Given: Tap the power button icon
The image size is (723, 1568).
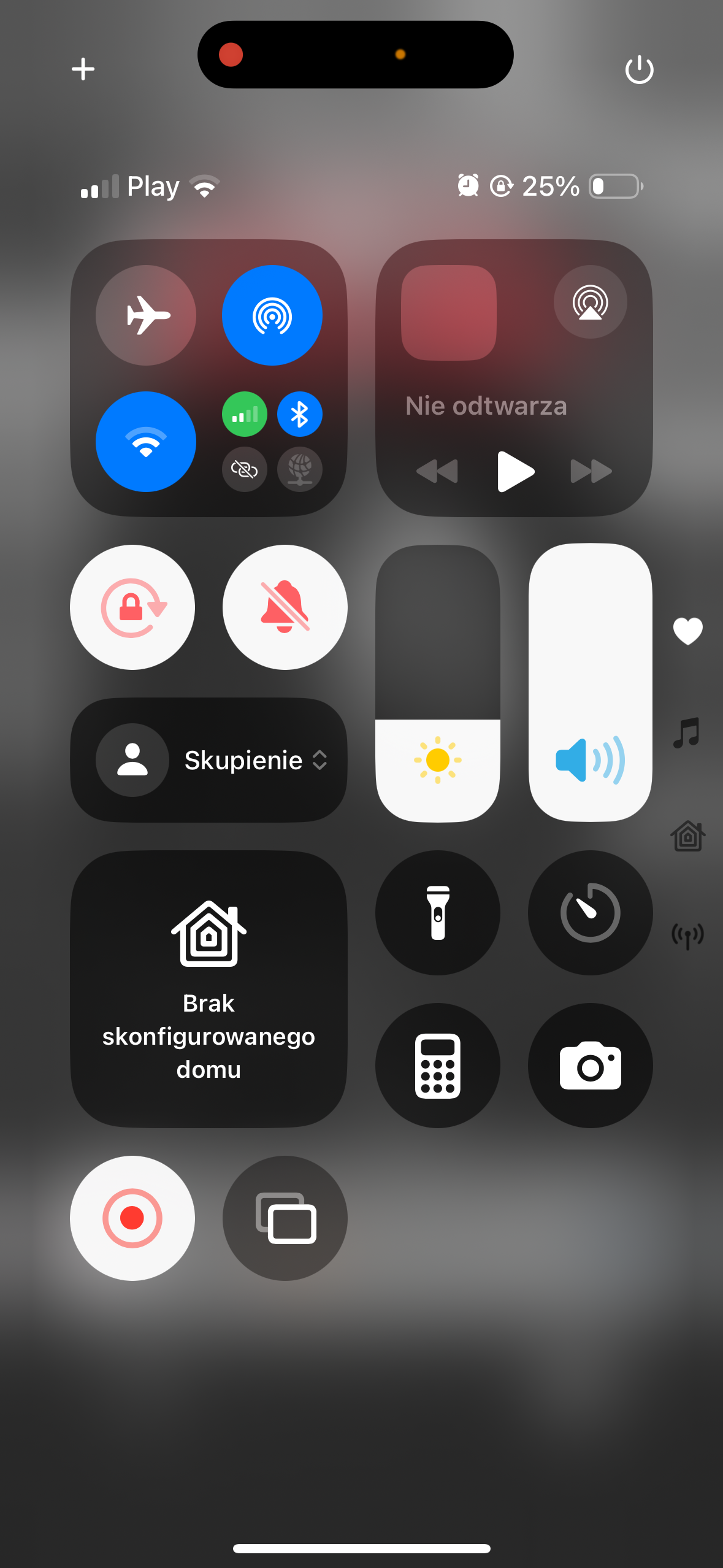Looking at the screenshot, I should point(639,69).
